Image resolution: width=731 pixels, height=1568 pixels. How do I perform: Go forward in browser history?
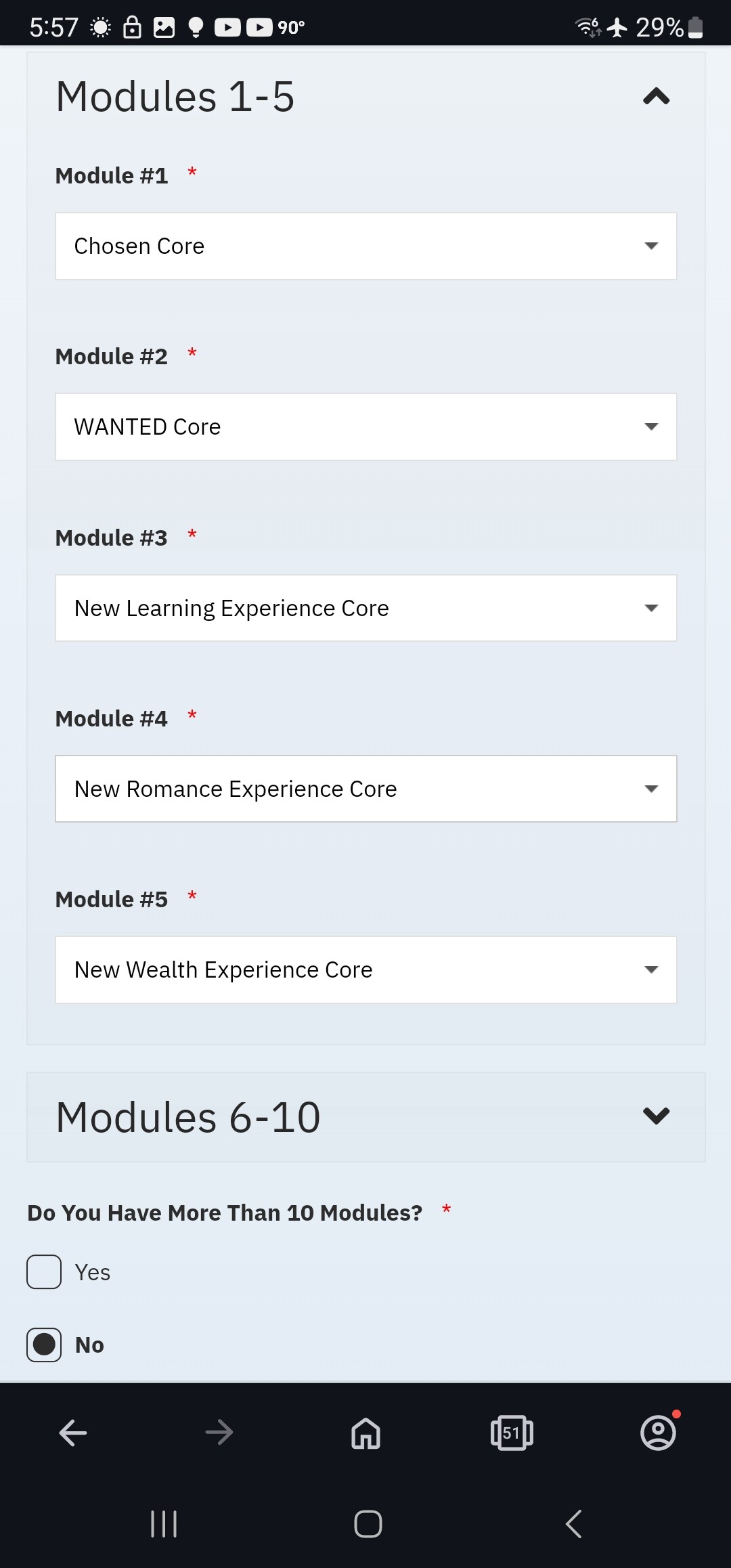pyautogui.click(x=219, y=1433)
